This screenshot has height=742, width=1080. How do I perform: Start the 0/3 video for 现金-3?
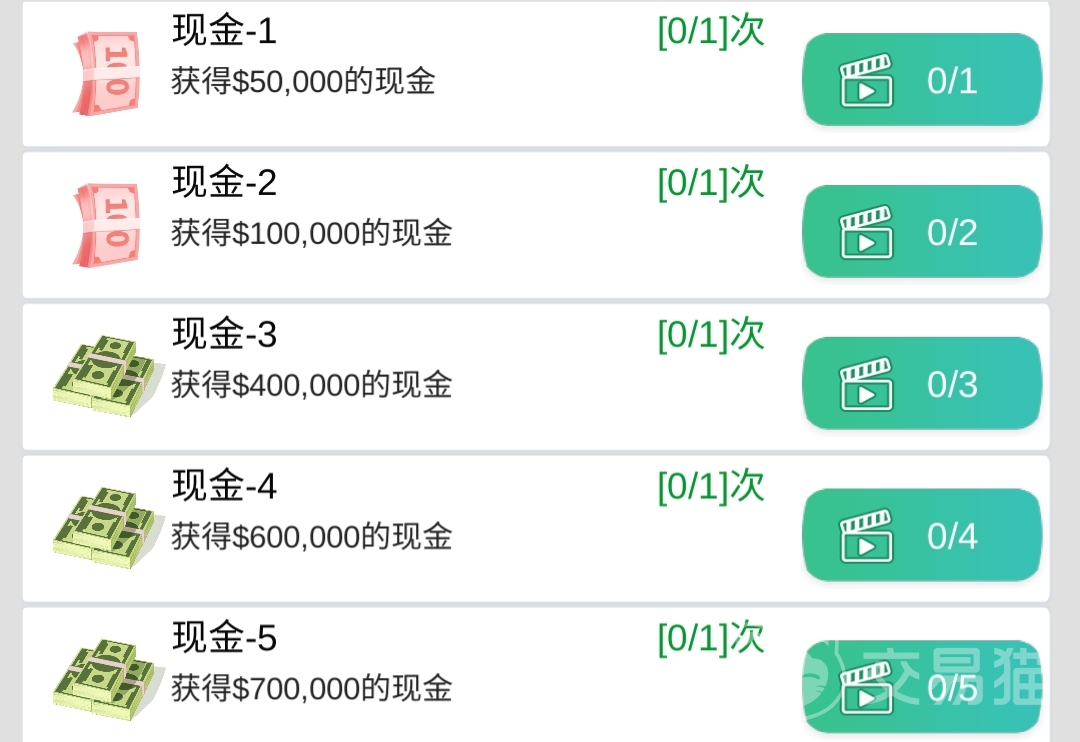[922, 384]
